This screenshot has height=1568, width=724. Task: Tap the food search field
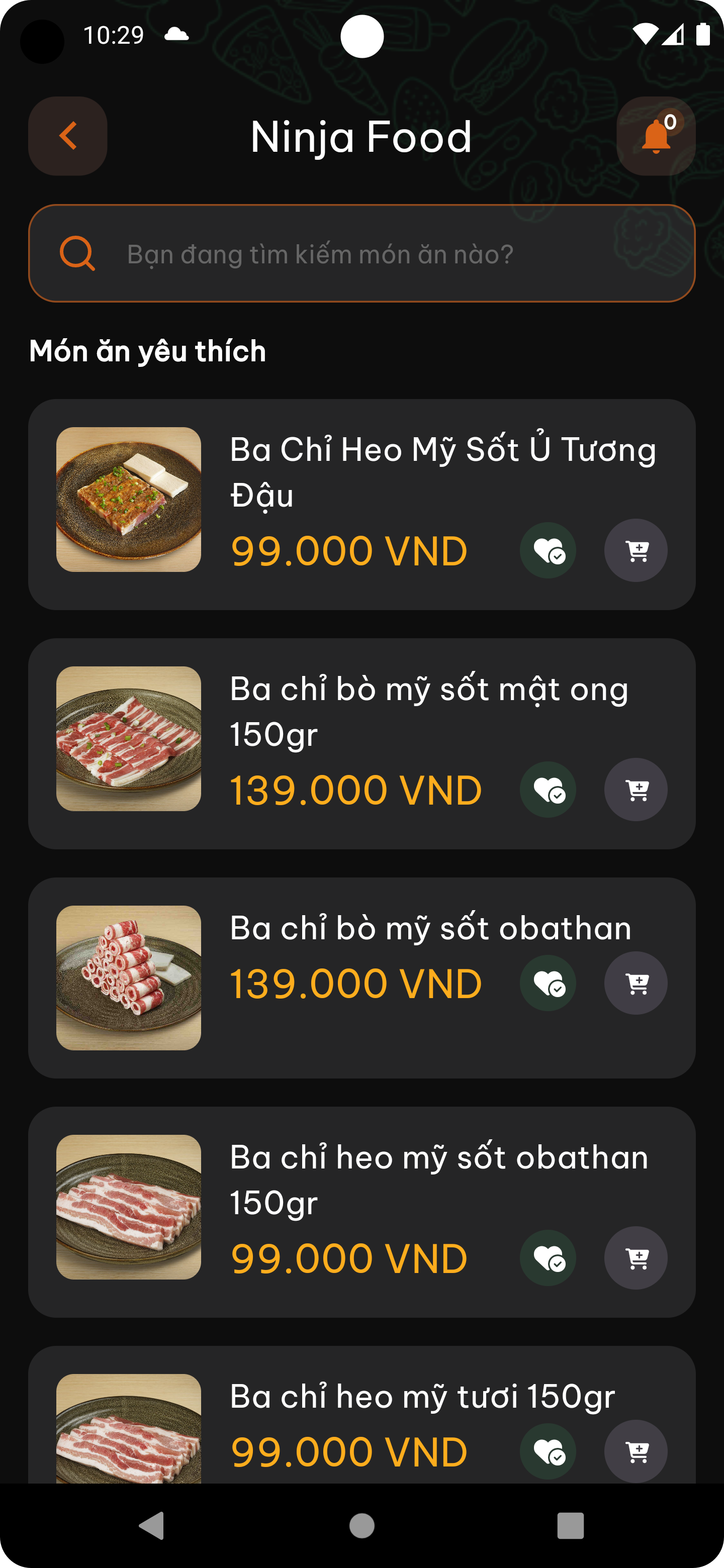[361, 253]
